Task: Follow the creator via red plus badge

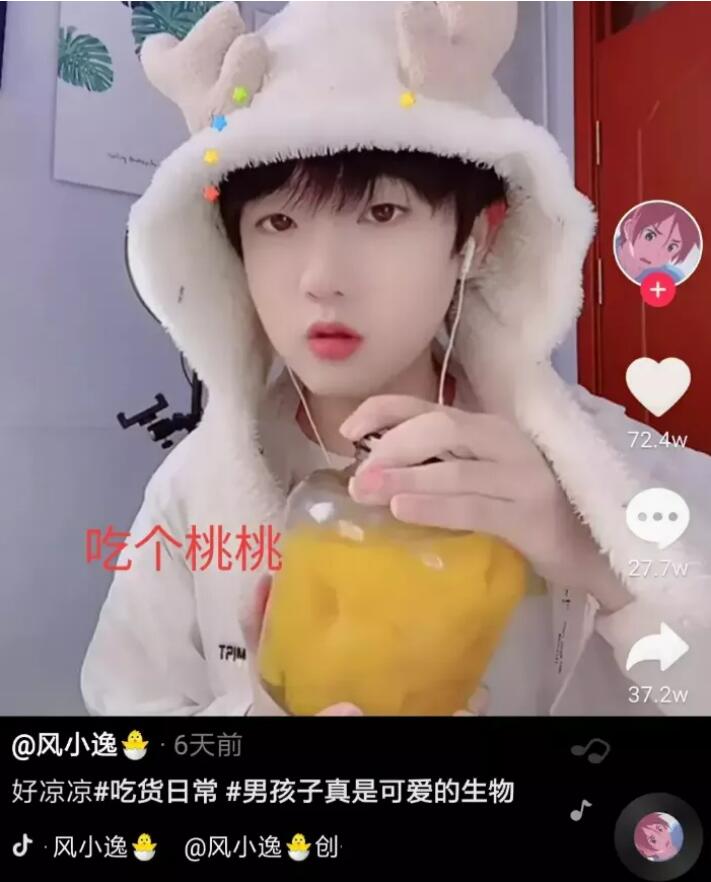Action: [657, 291]
